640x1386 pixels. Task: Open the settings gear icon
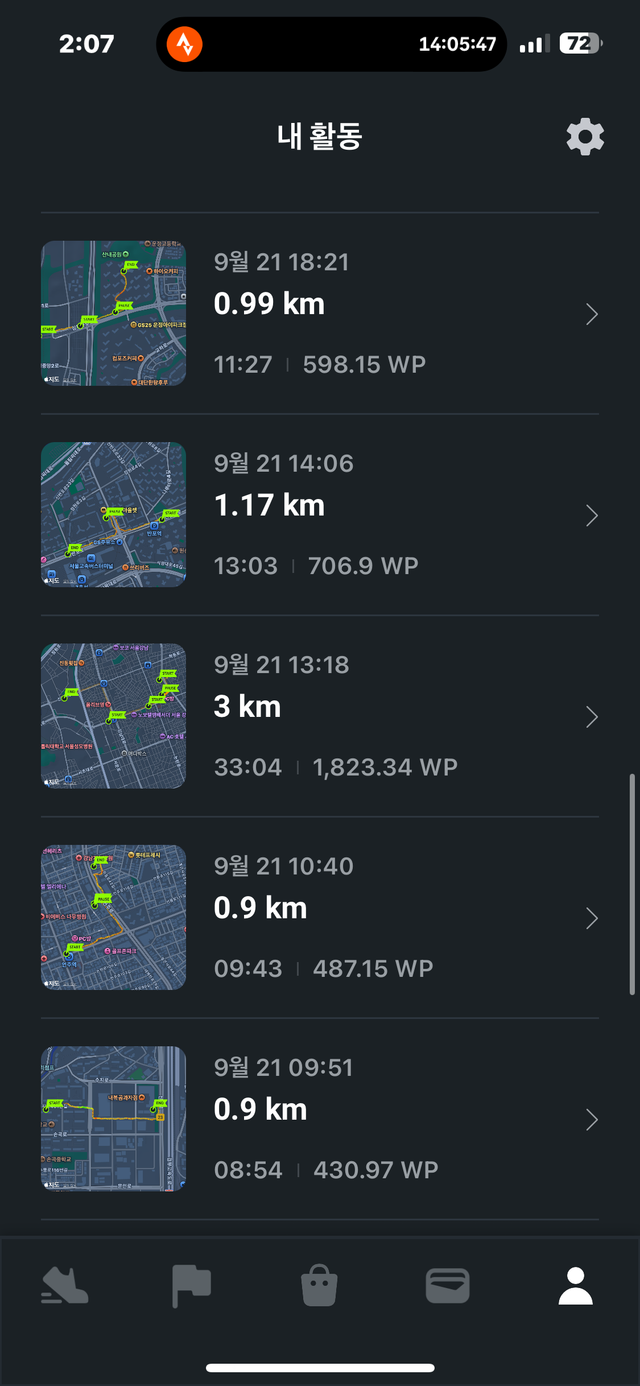[585, 136]
